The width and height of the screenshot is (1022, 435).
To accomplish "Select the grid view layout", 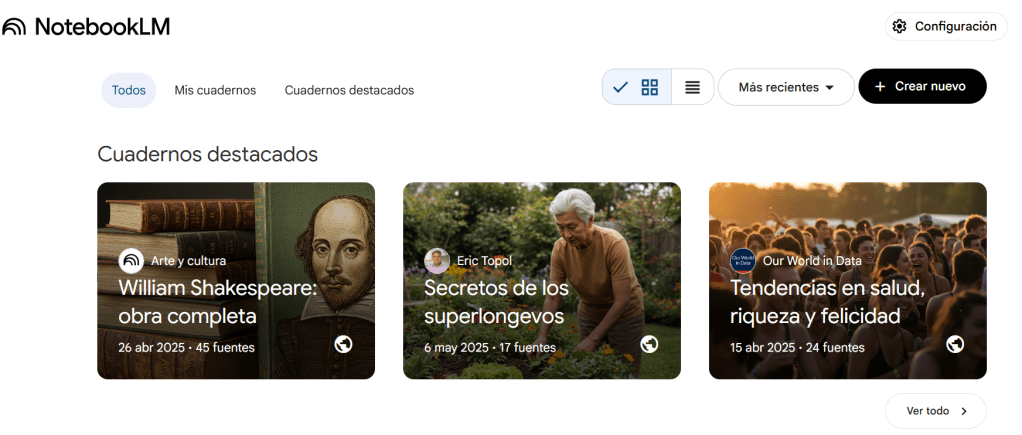I will 649,87.
